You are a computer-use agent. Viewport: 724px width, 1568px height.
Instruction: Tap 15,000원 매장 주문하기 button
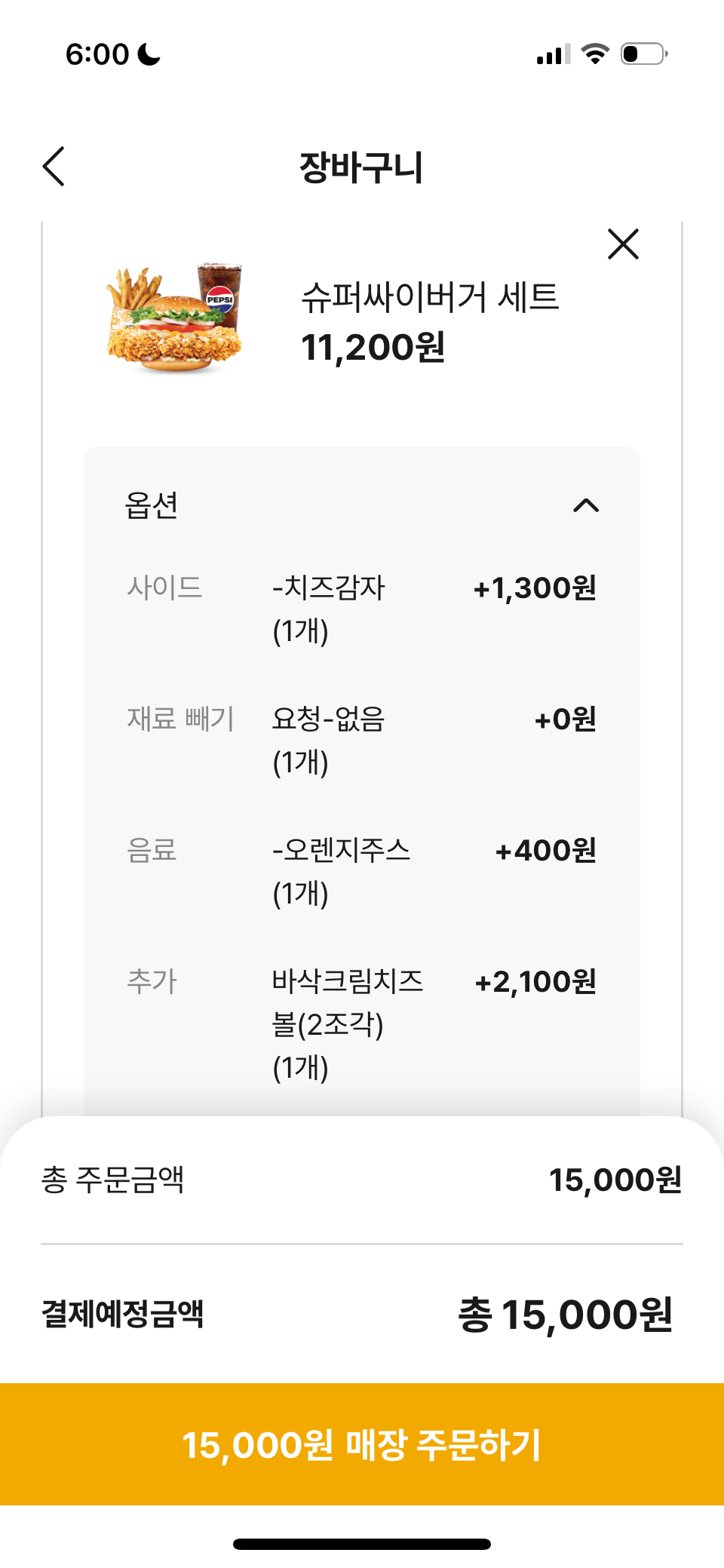coord(362,1444)
